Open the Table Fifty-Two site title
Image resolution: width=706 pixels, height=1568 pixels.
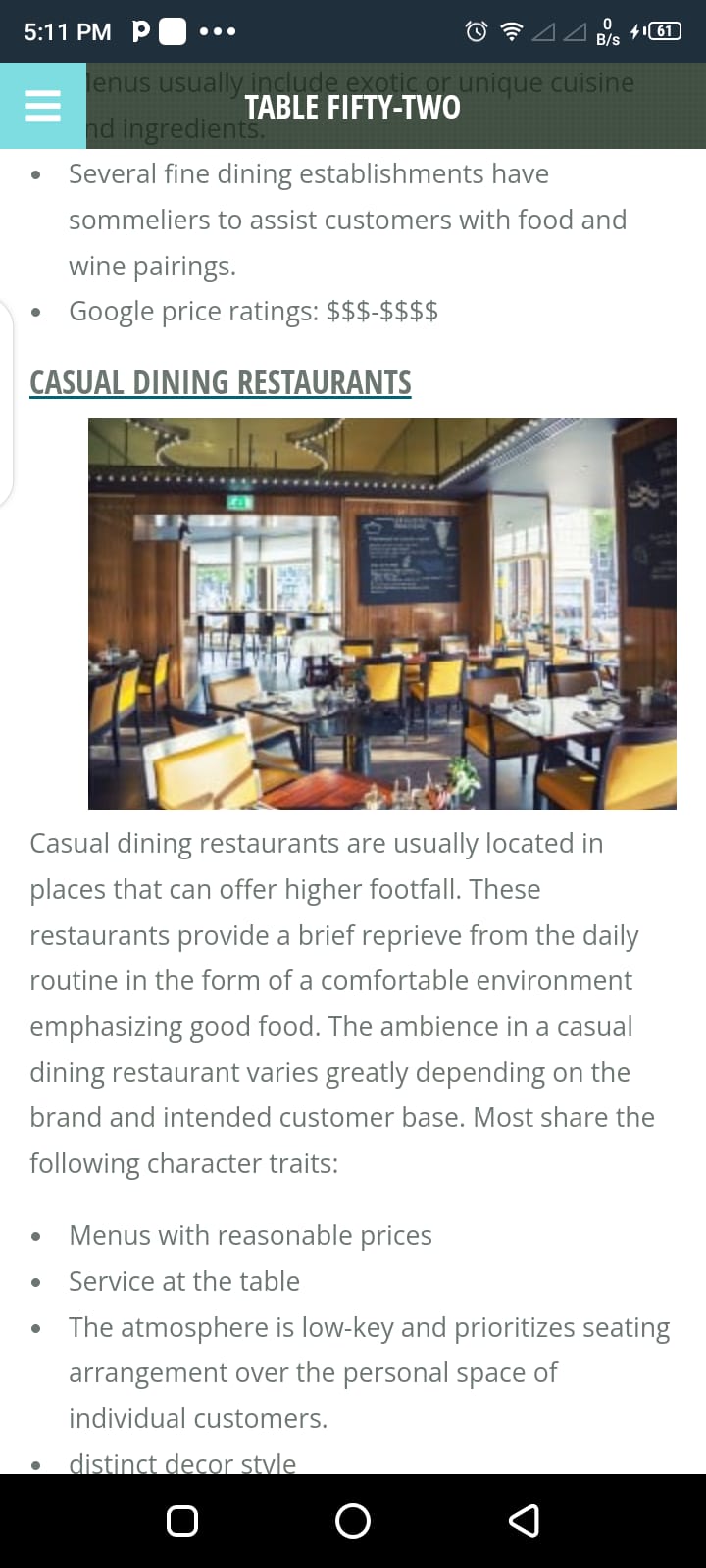[x=352, y=107]
